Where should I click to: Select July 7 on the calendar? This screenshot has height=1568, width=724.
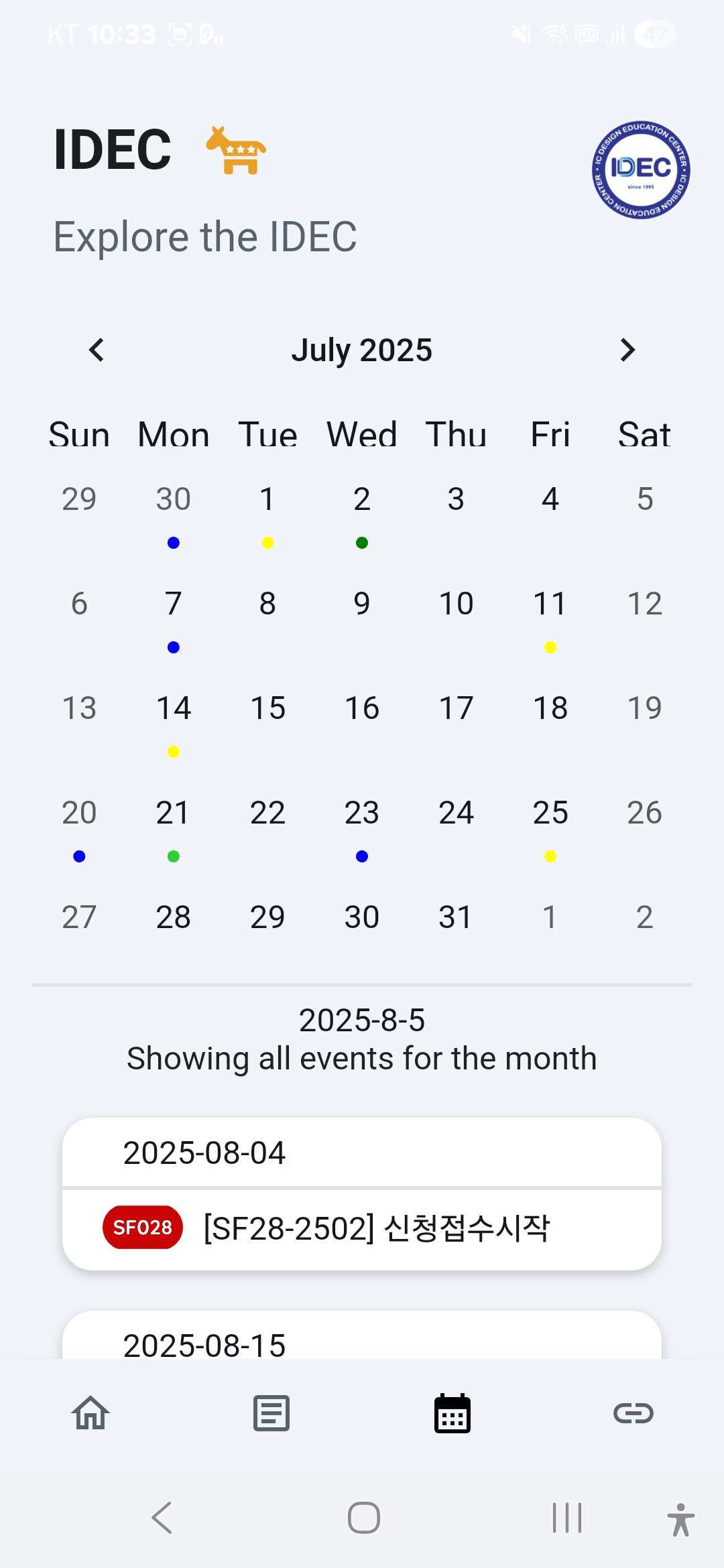(174, 604)
